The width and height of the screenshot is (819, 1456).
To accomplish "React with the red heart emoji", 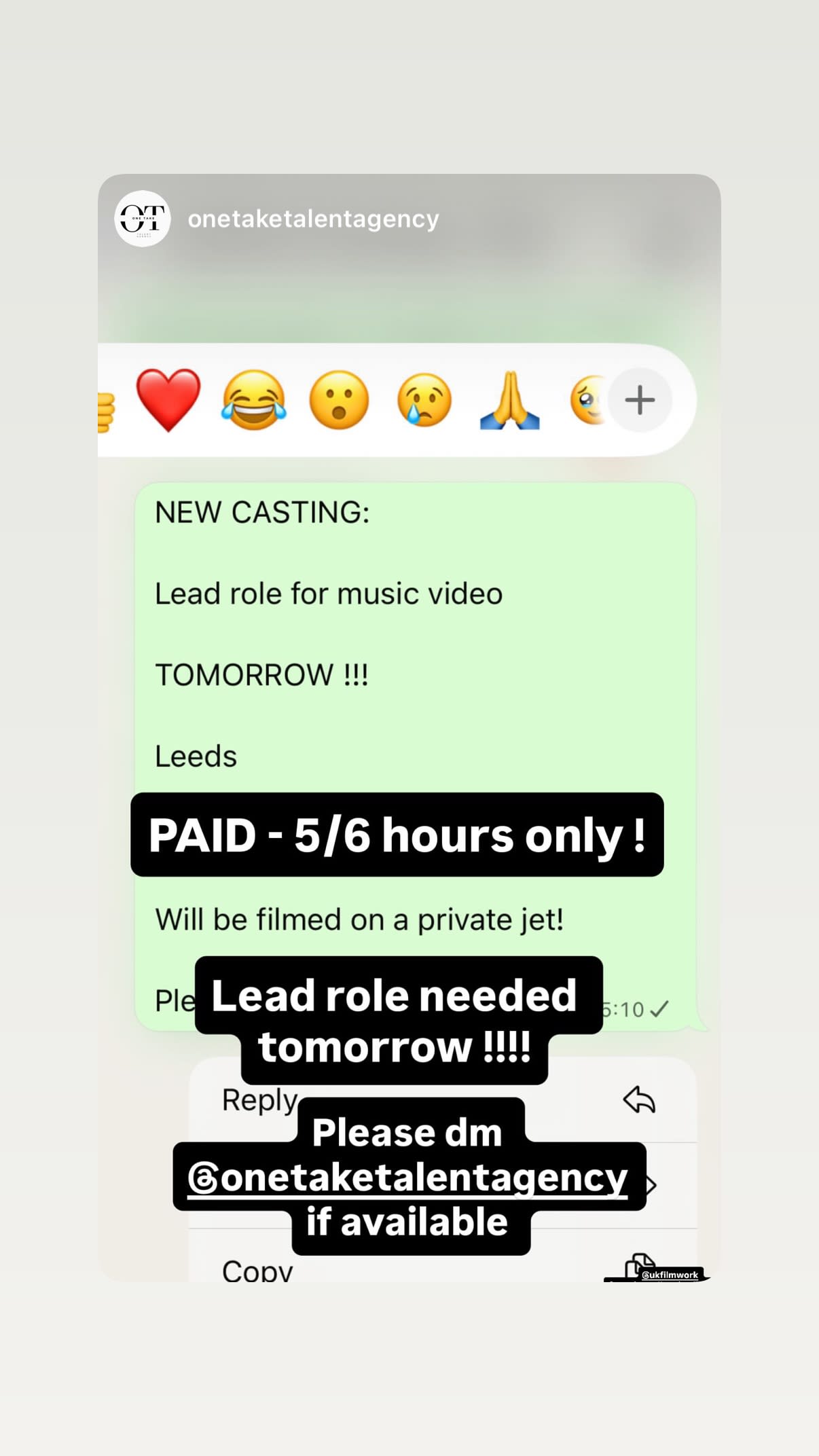I will 170,401.
